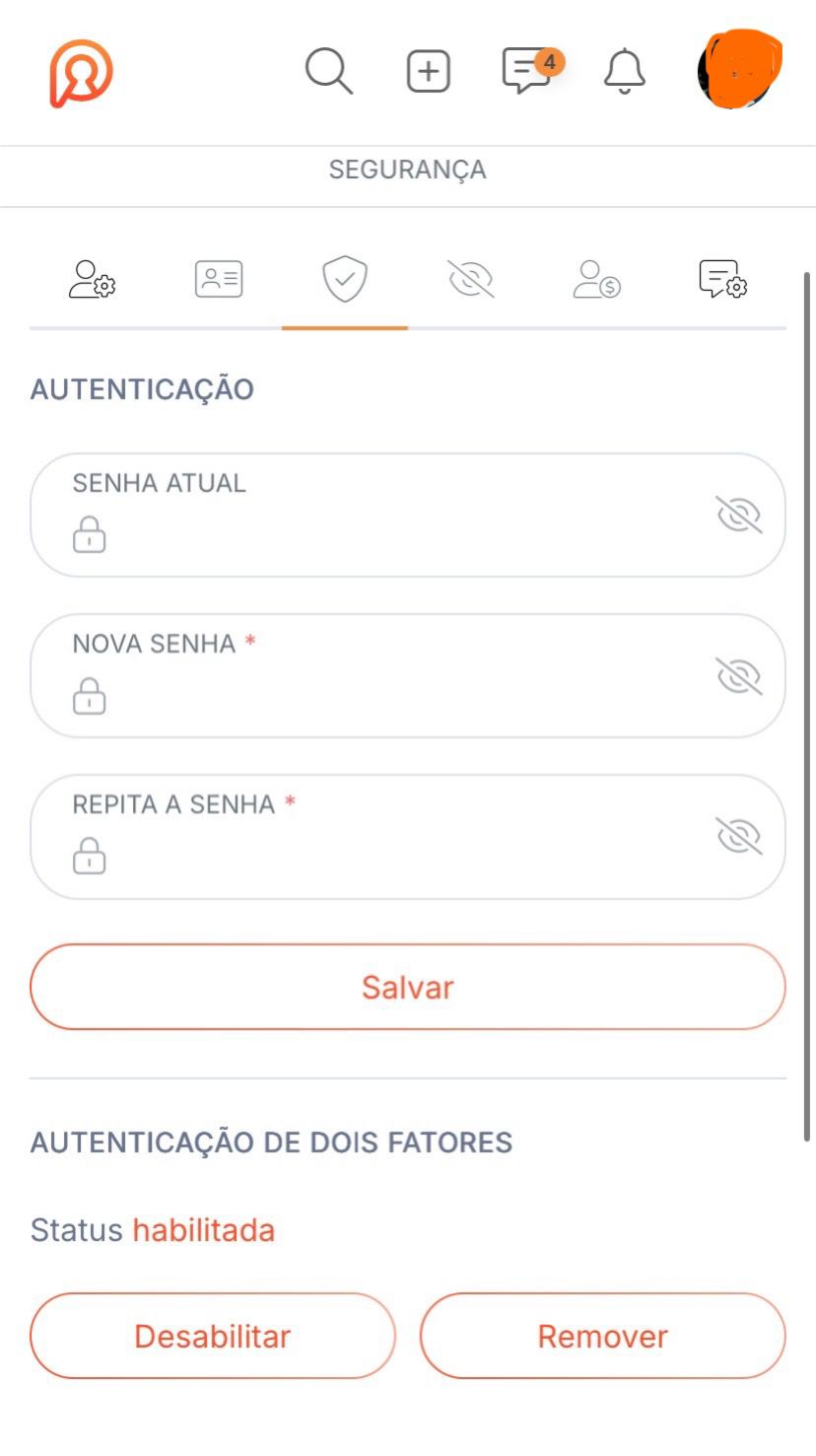Switch to the account settings tab

pos(92,280)
